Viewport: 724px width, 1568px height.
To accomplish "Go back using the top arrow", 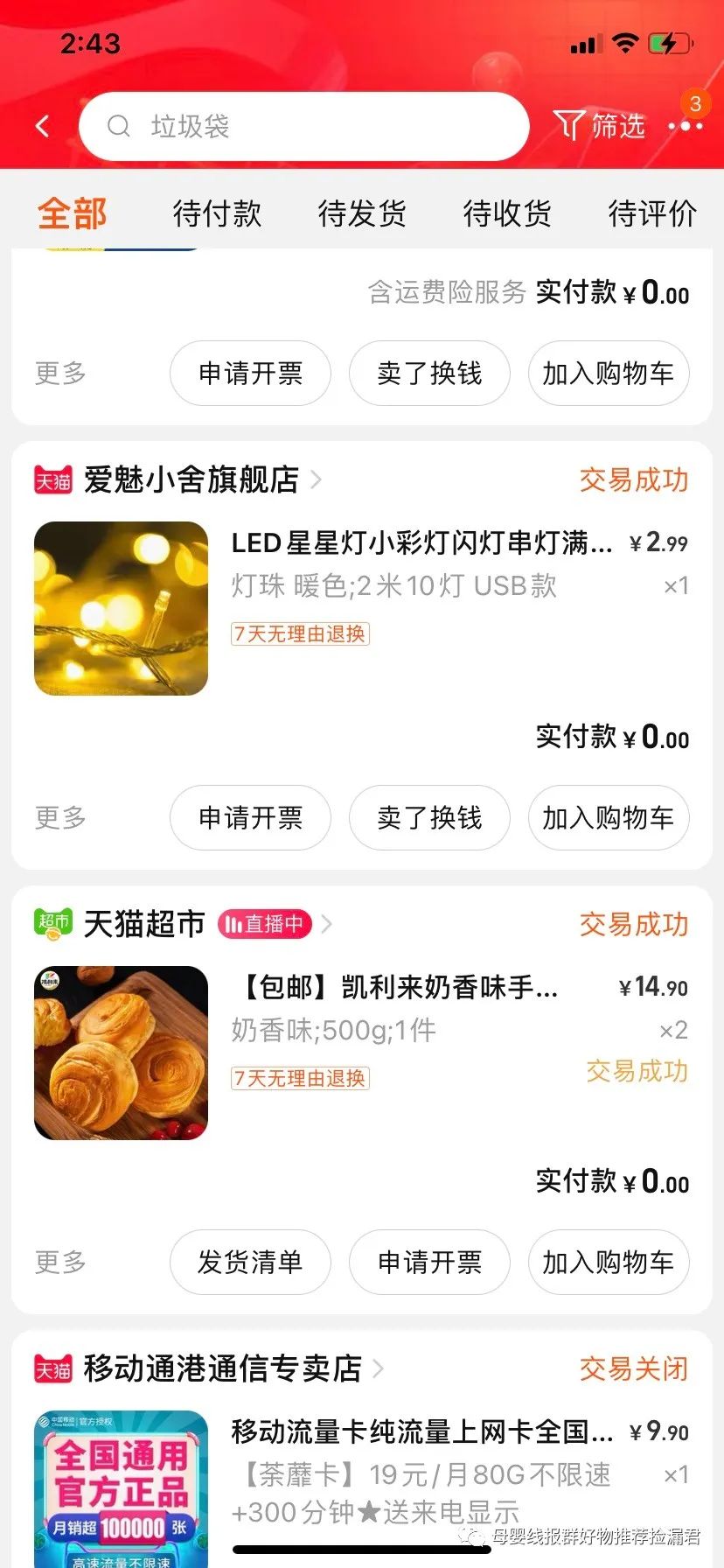I will click(x=42, y=126).
